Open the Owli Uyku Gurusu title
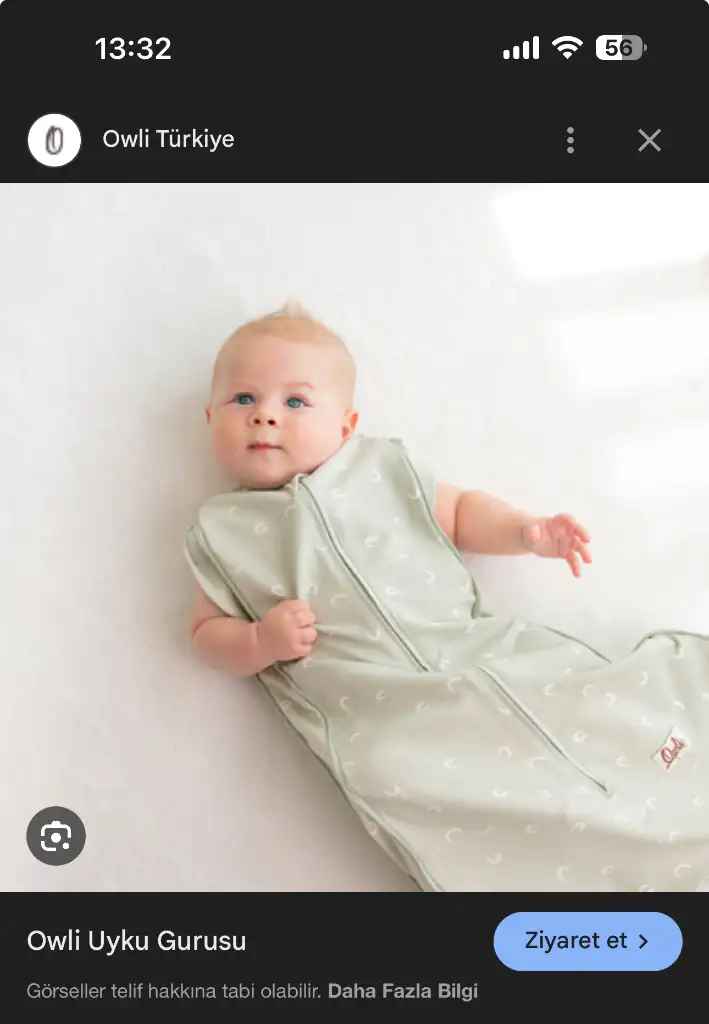The height and width of the screenshot is (1024, 709). [136, 941]
